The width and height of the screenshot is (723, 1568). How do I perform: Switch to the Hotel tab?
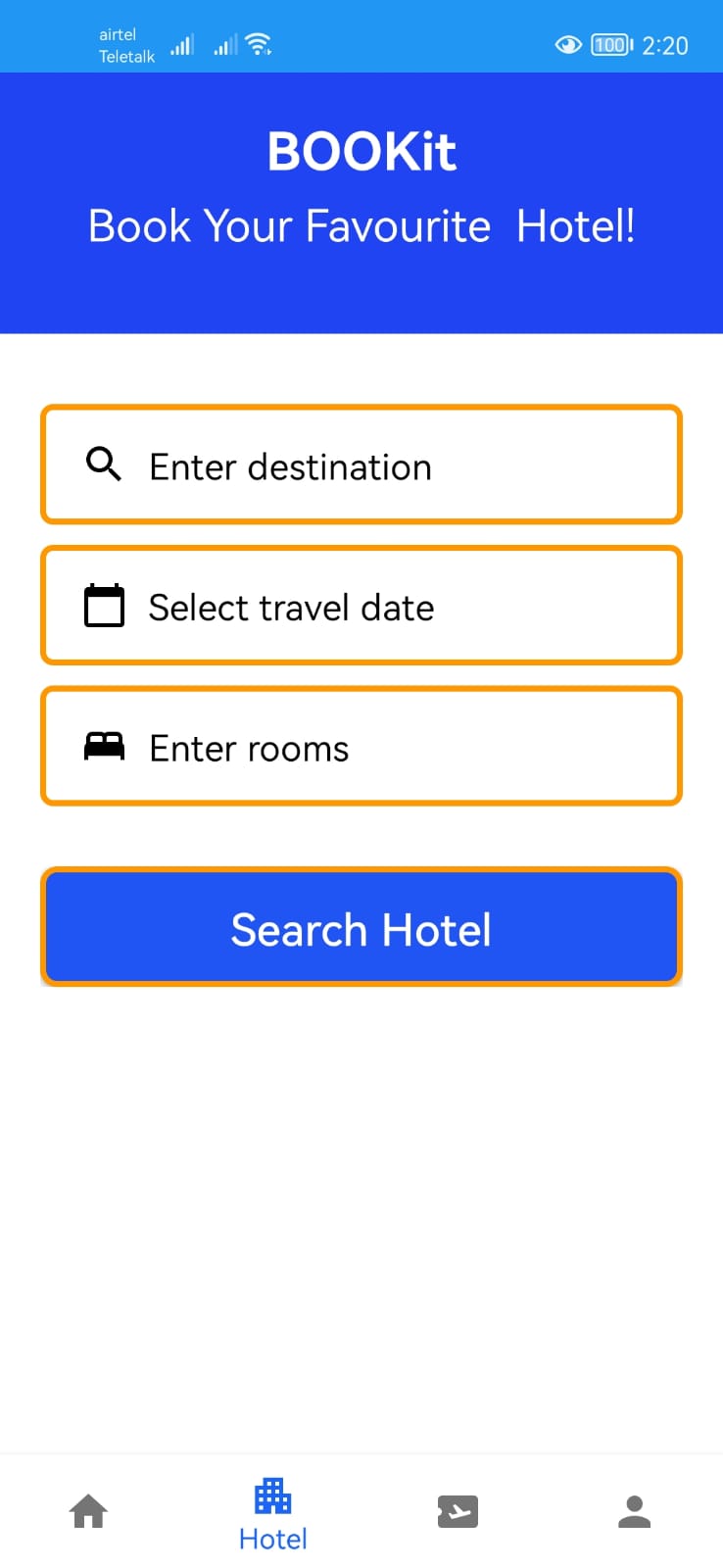[x=272, y=1514]
